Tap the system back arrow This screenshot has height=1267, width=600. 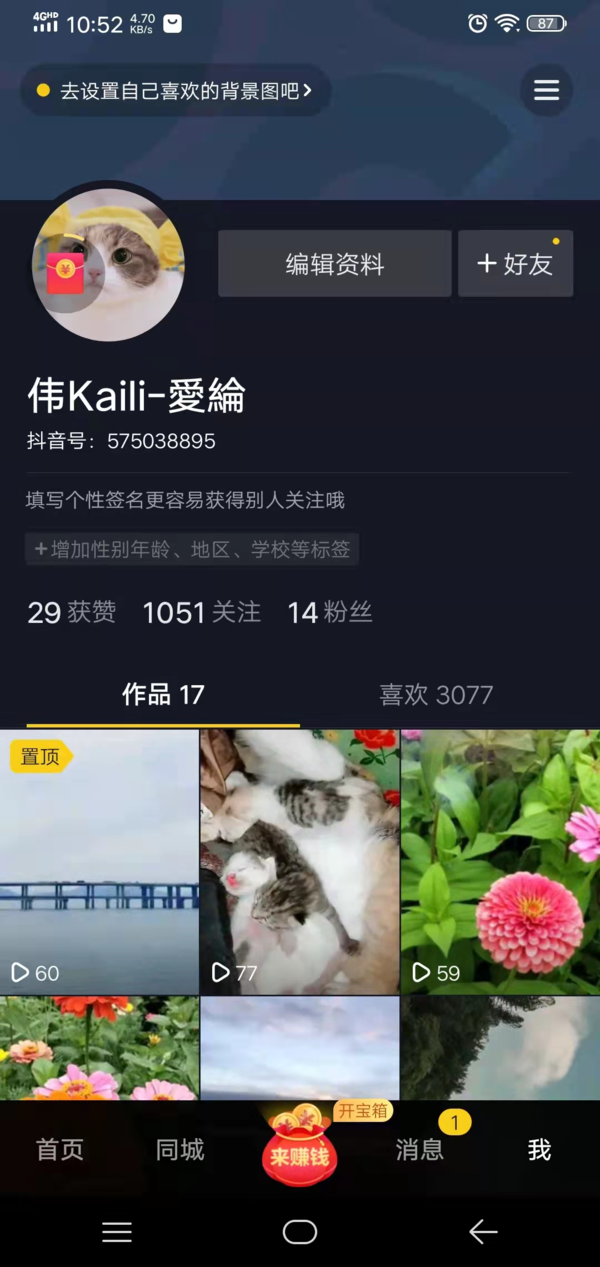coord(483,1232)
